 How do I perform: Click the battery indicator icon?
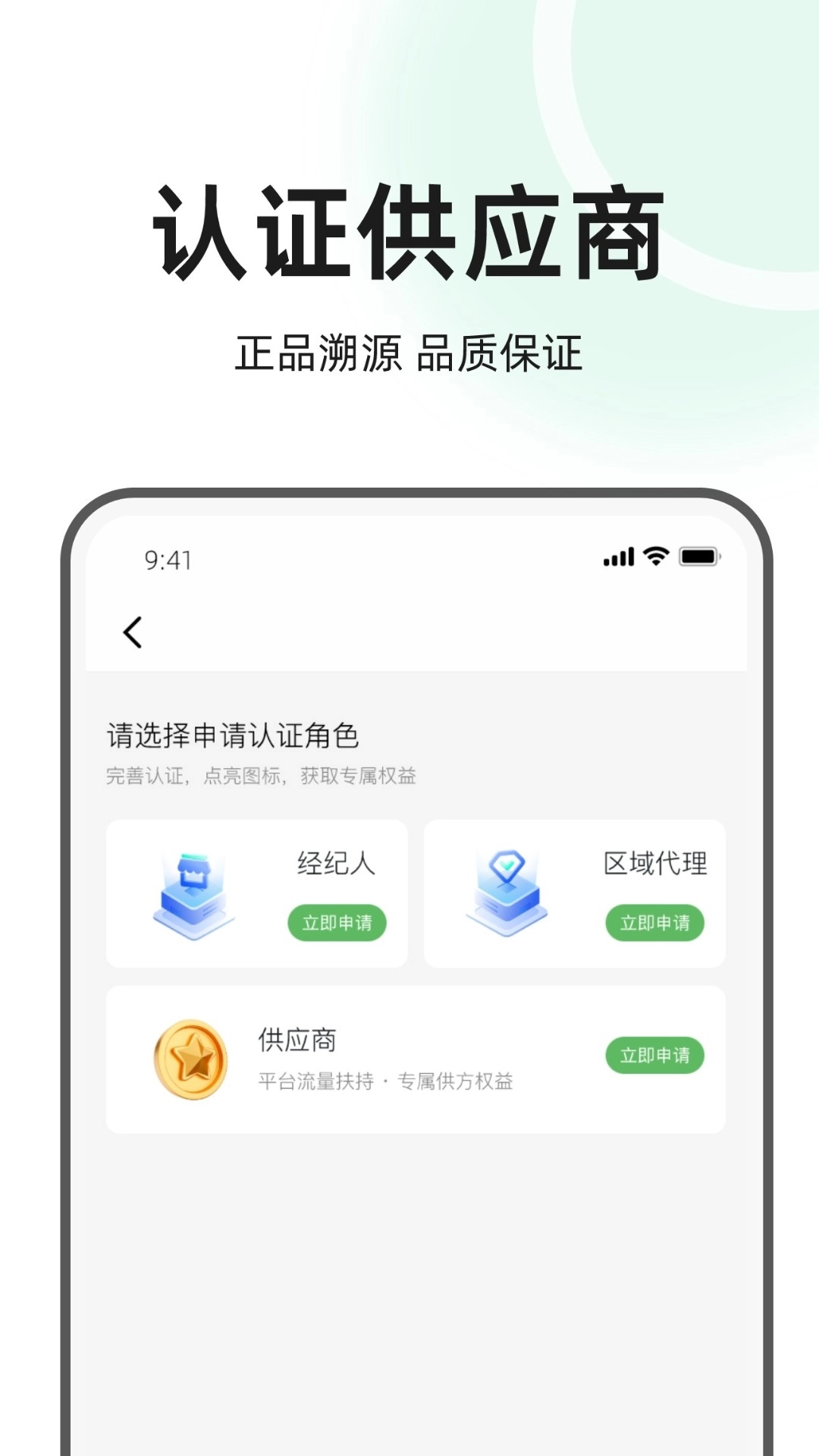[698, 556]
